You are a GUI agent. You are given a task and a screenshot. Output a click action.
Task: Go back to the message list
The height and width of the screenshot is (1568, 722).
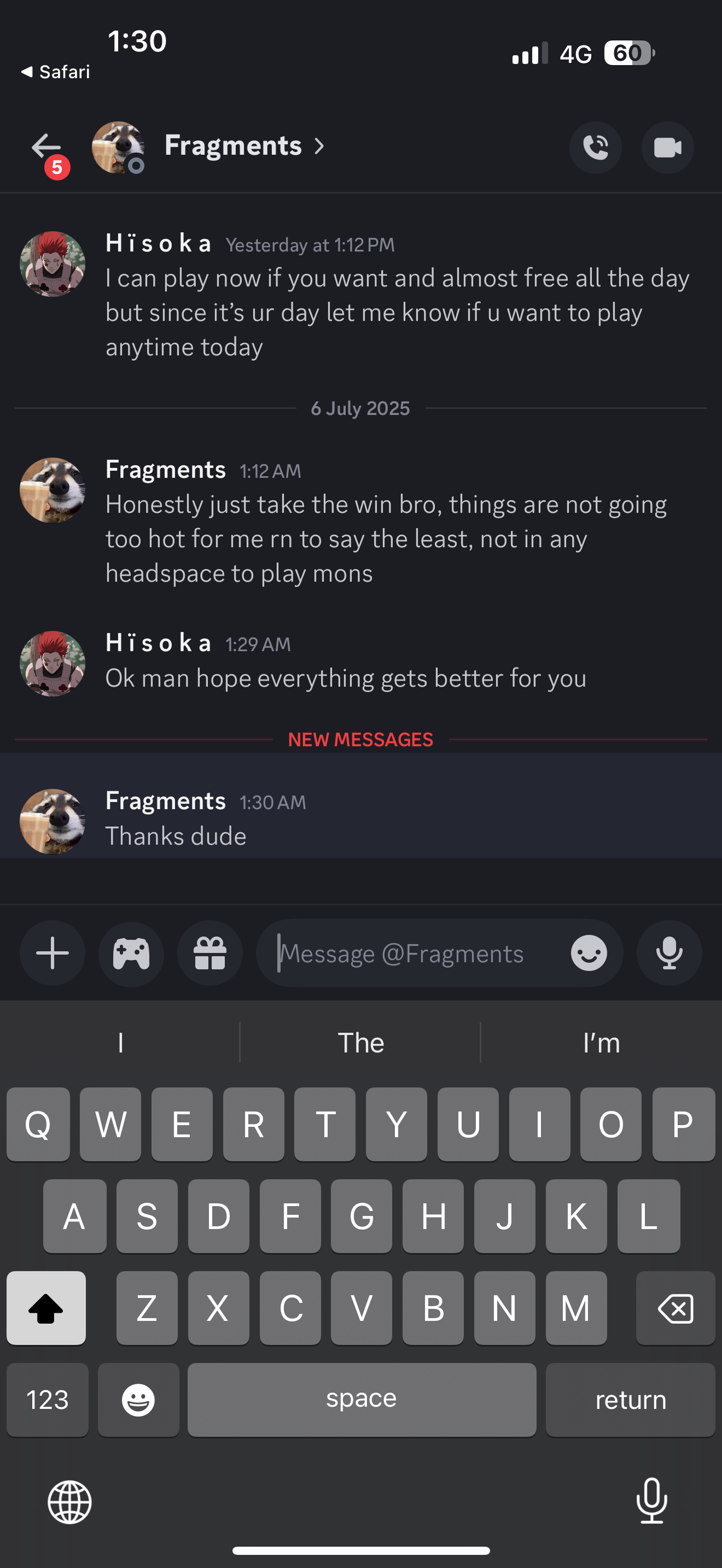click(46, 147)
